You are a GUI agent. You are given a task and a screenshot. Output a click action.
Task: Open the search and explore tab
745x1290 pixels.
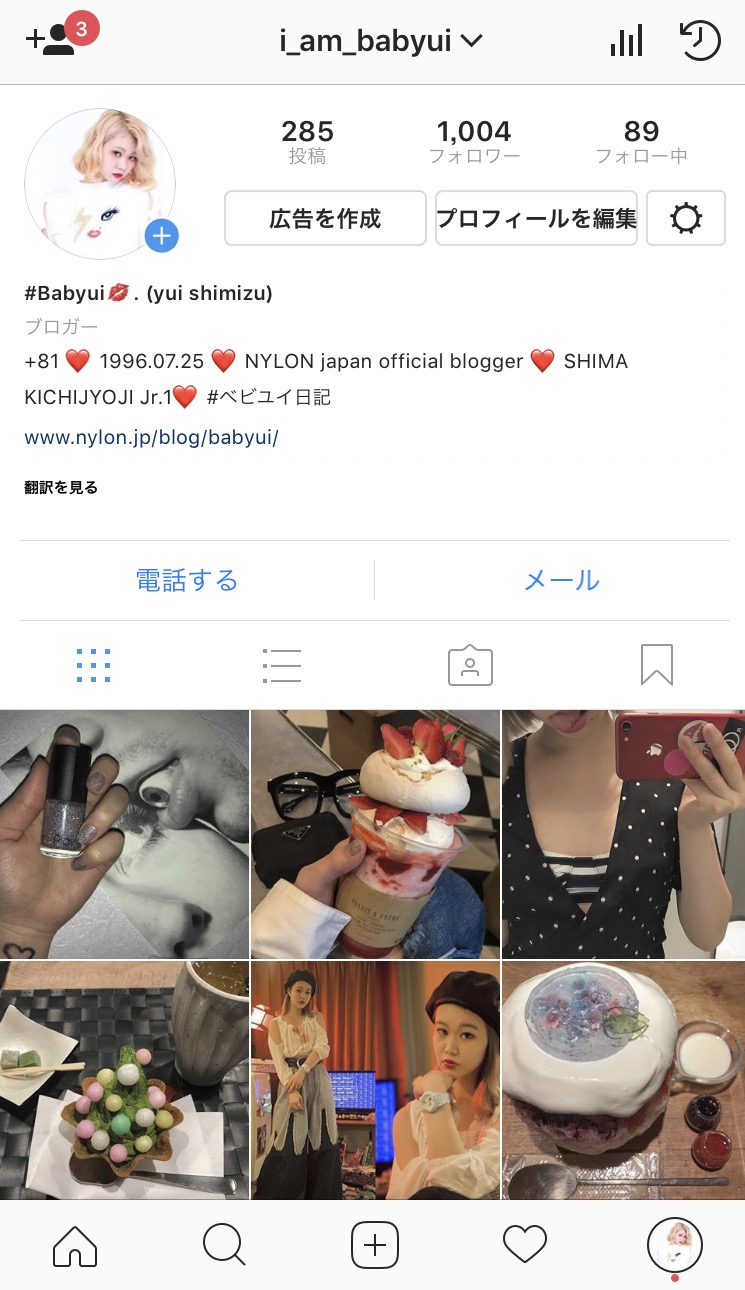pyautogui.click(x=224, y=1246)
